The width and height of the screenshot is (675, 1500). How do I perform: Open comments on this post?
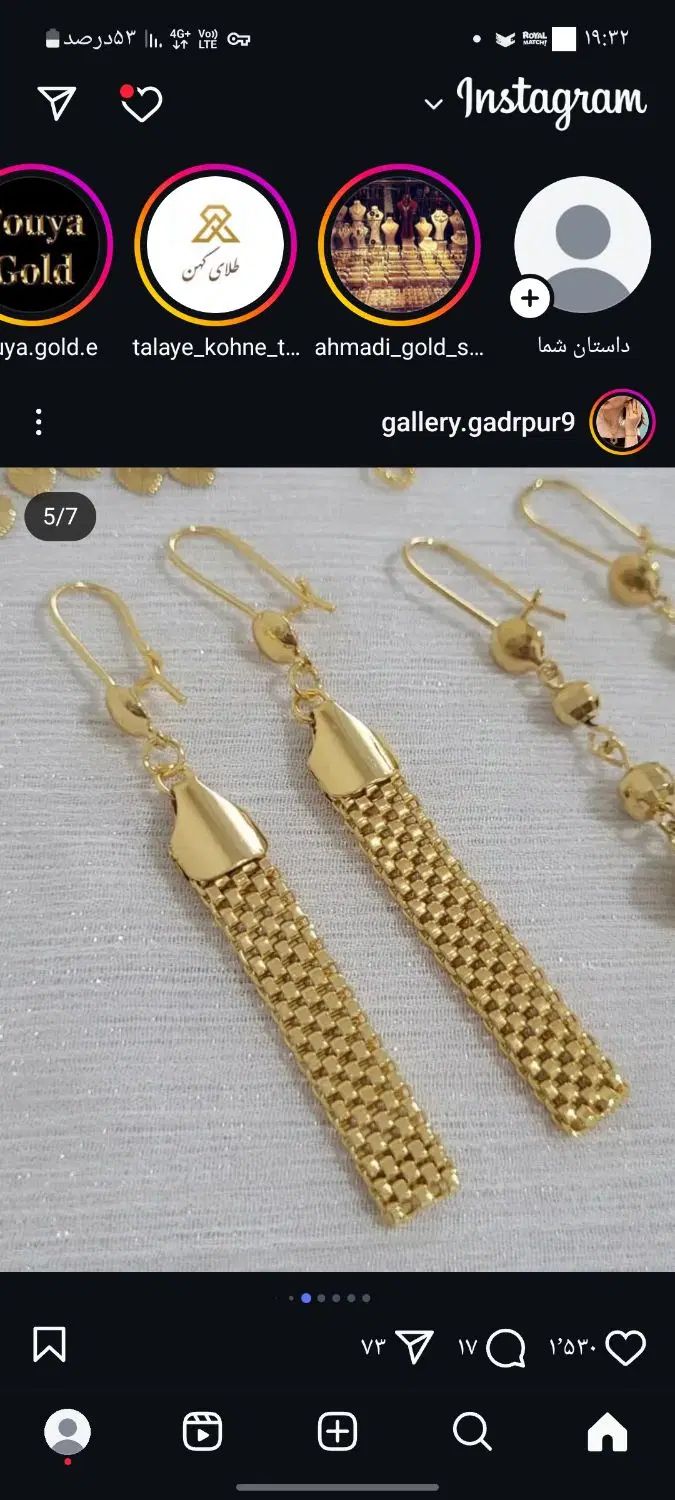(x=506, y=1347)
